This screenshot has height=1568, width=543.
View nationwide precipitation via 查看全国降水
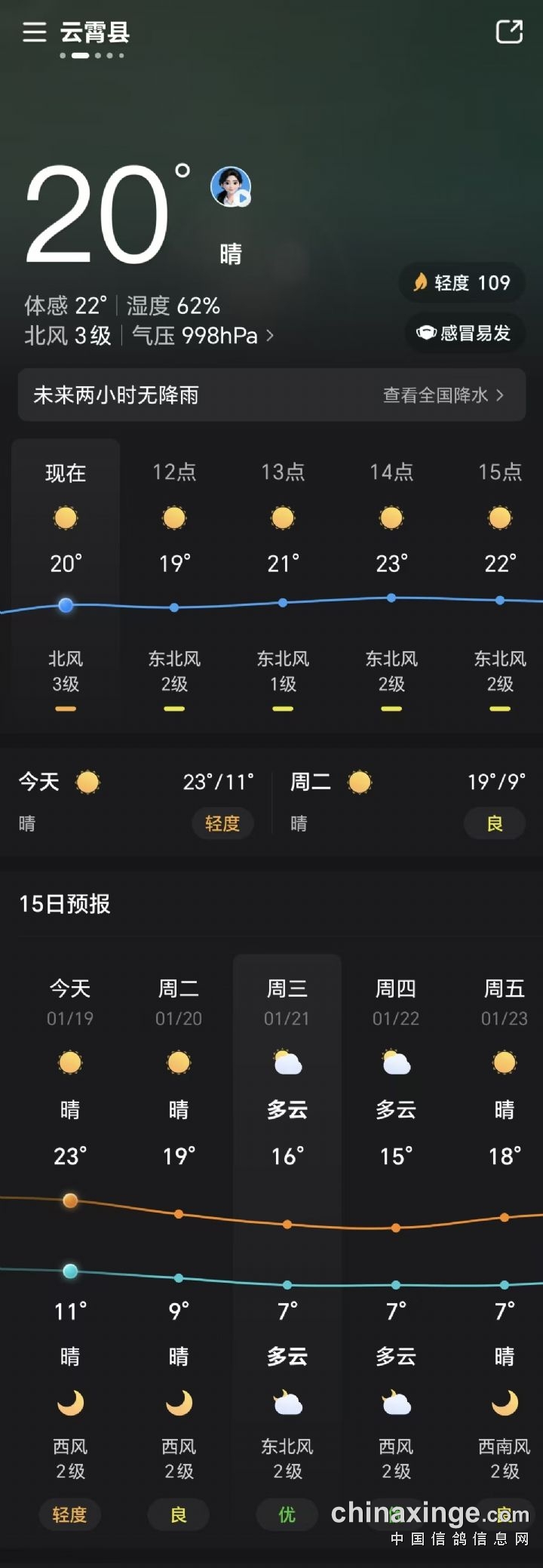(443, 395)
